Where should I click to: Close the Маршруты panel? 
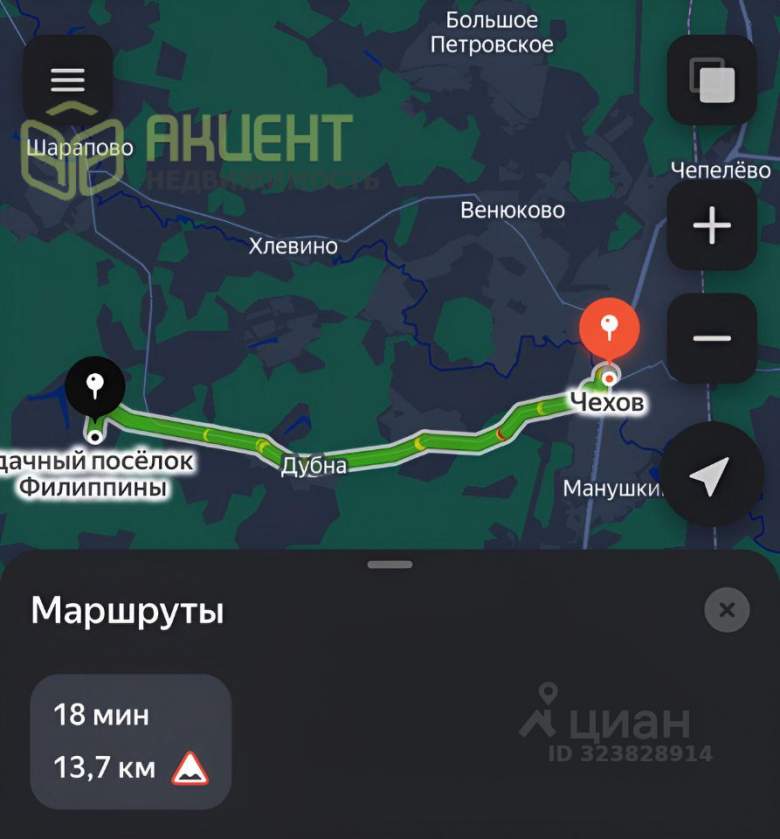(x=727, y=609)
